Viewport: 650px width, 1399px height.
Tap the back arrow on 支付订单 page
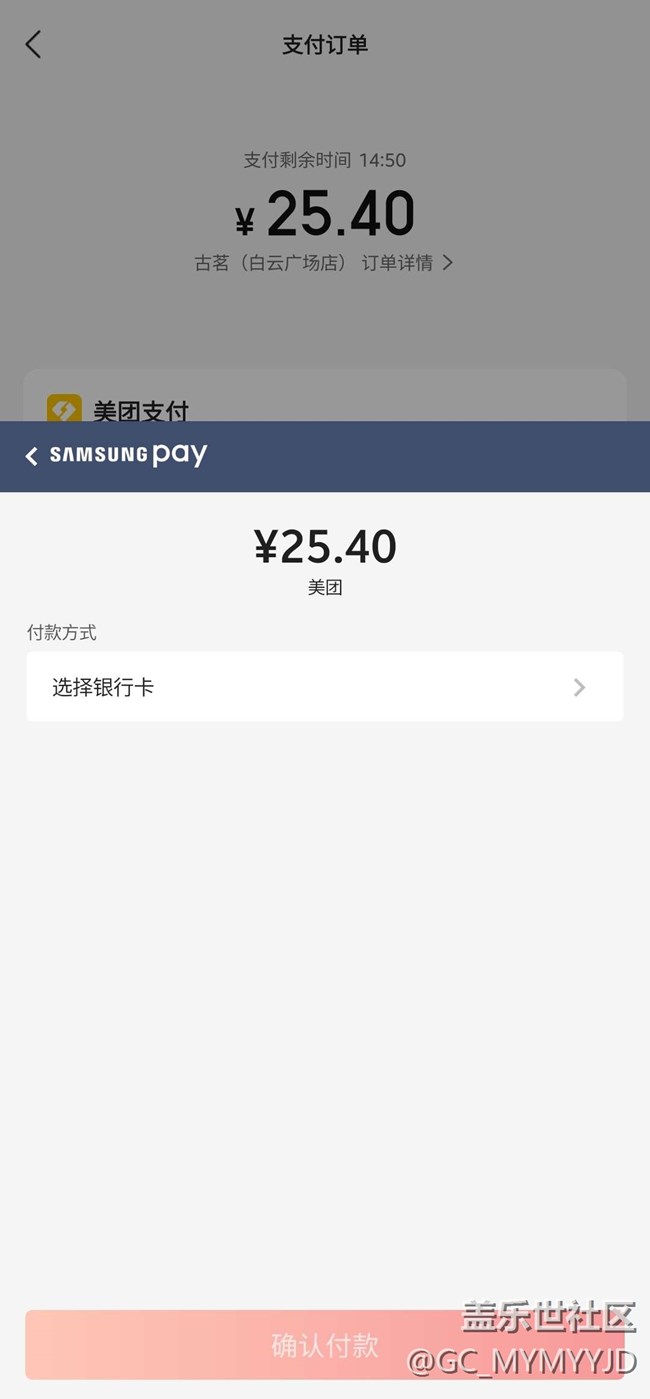33,44
